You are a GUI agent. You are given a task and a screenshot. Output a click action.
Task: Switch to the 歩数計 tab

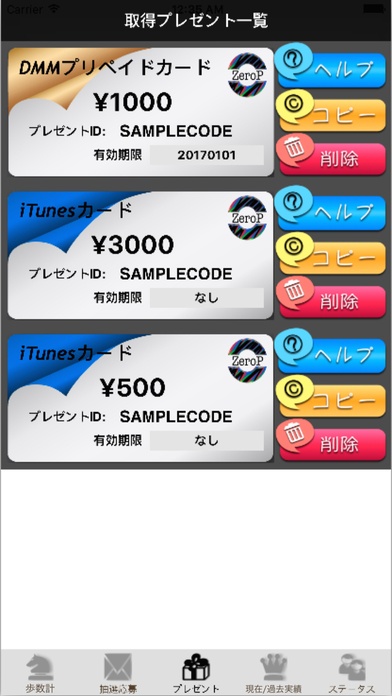40,673
